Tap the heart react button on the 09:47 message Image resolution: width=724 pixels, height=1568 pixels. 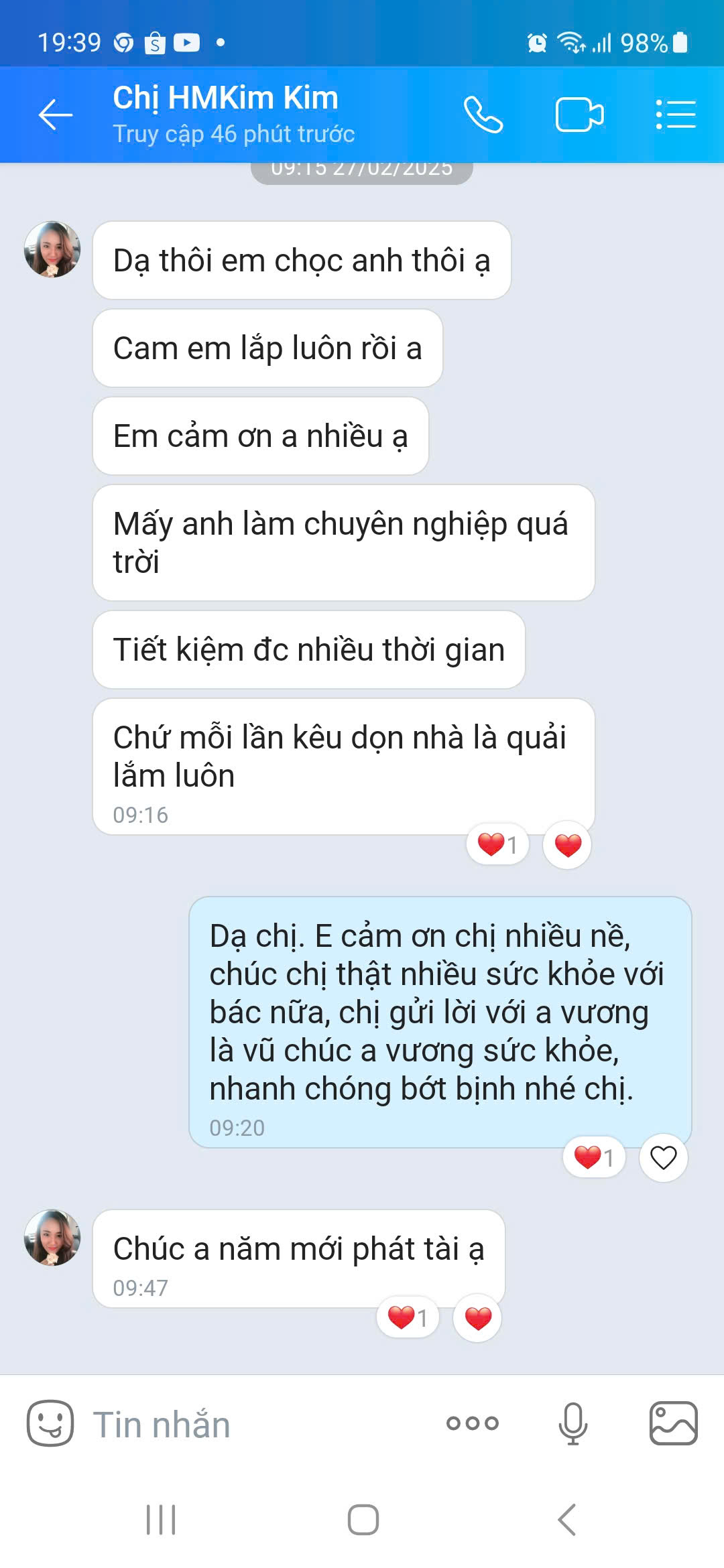(x=478, y=1317)
